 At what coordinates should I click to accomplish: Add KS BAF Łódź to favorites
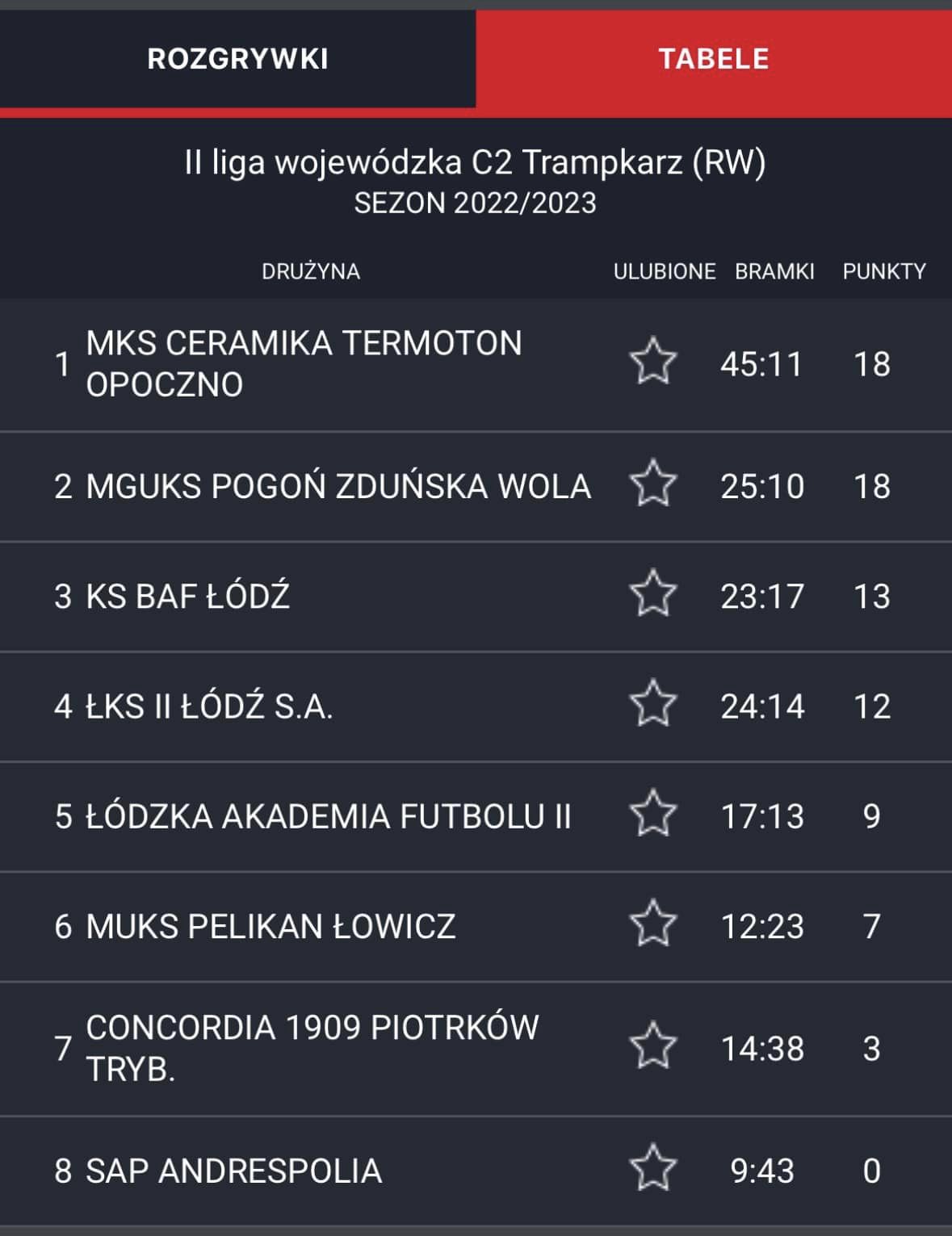point(652,593)
